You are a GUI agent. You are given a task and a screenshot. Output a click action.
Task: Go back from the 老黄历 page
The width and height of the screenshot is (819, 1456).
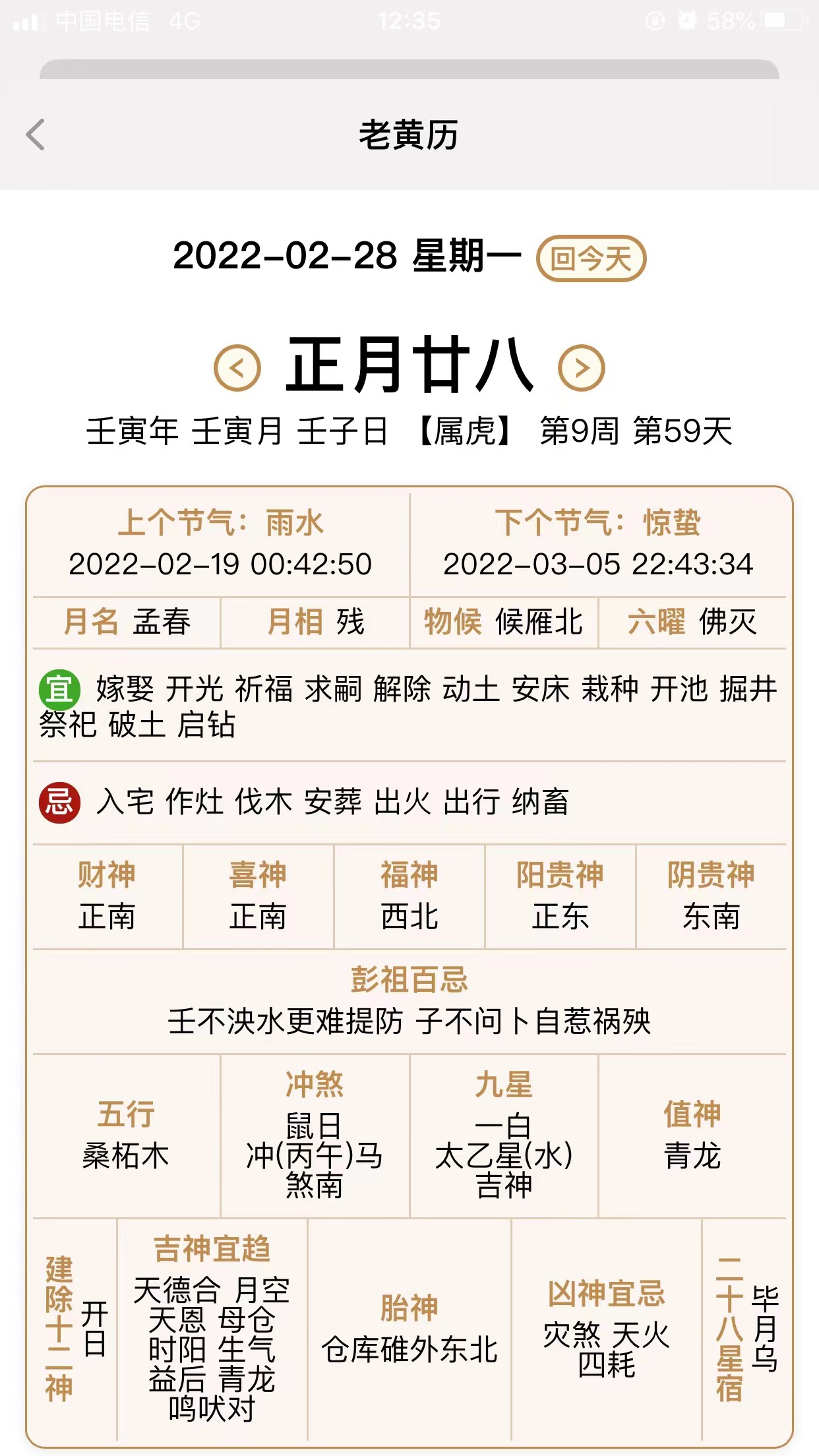[x=36, y=135]
